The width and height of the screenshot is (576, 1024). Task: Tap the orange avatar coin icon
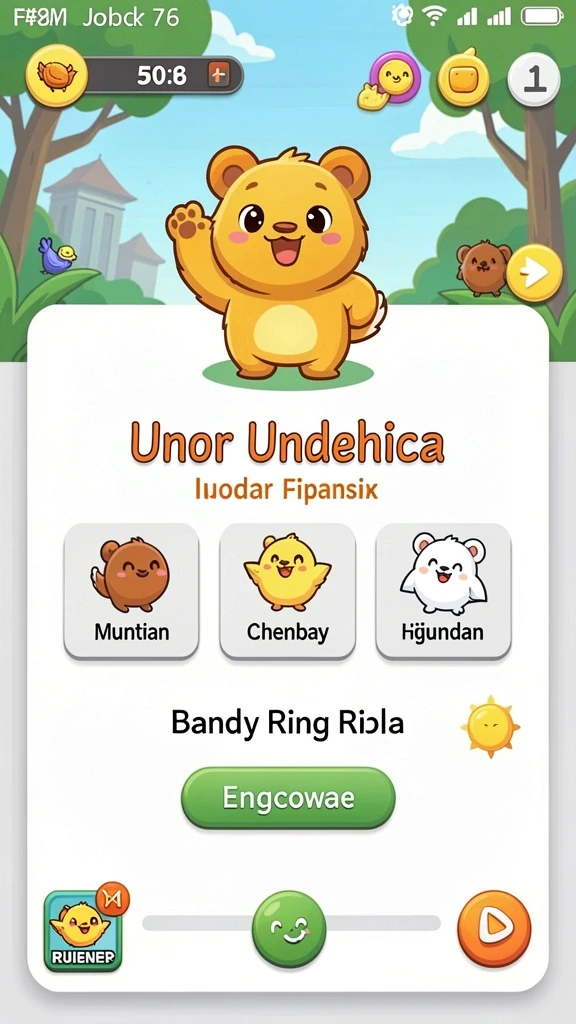[x=56, y=76]
